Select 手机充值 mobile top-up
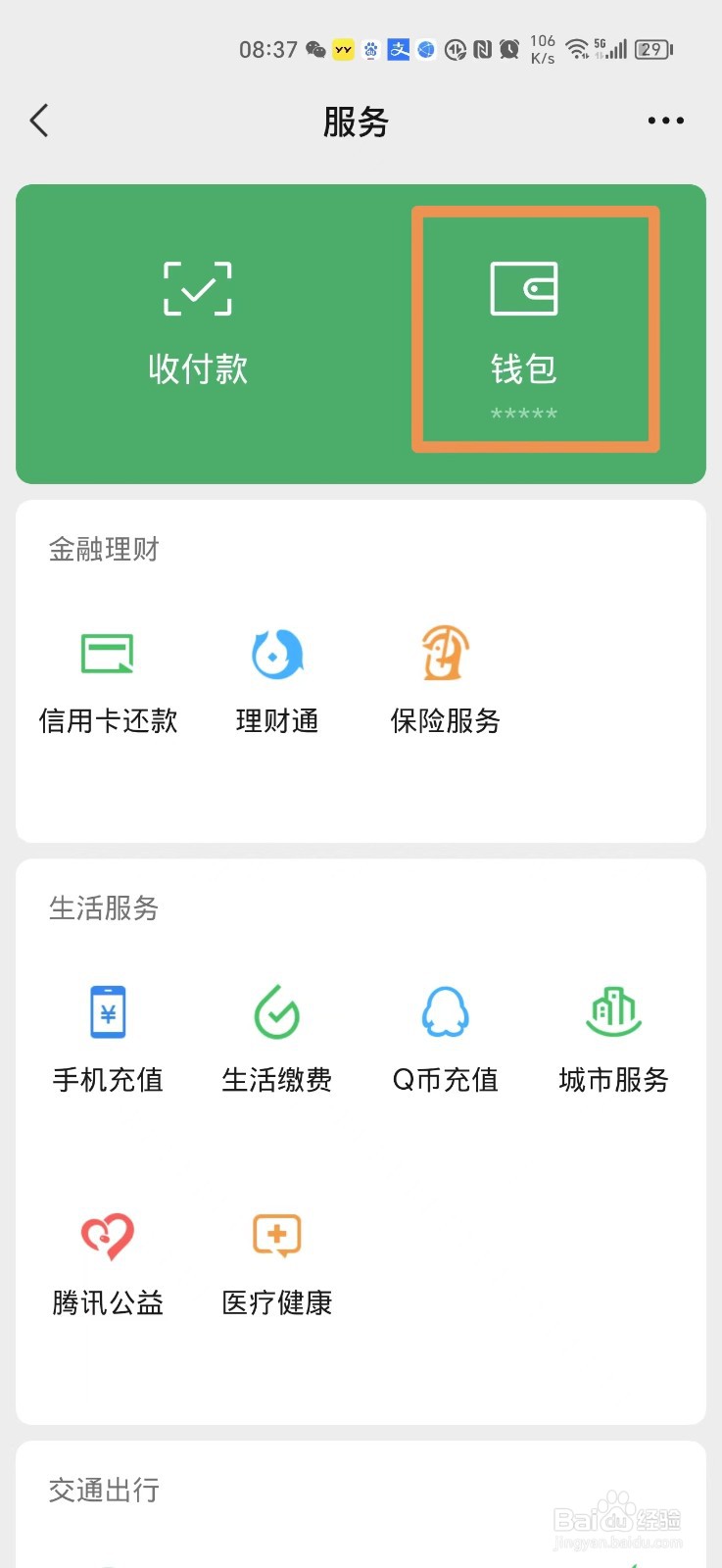This screenshot has width=722, height=1568. (108, 1041)
